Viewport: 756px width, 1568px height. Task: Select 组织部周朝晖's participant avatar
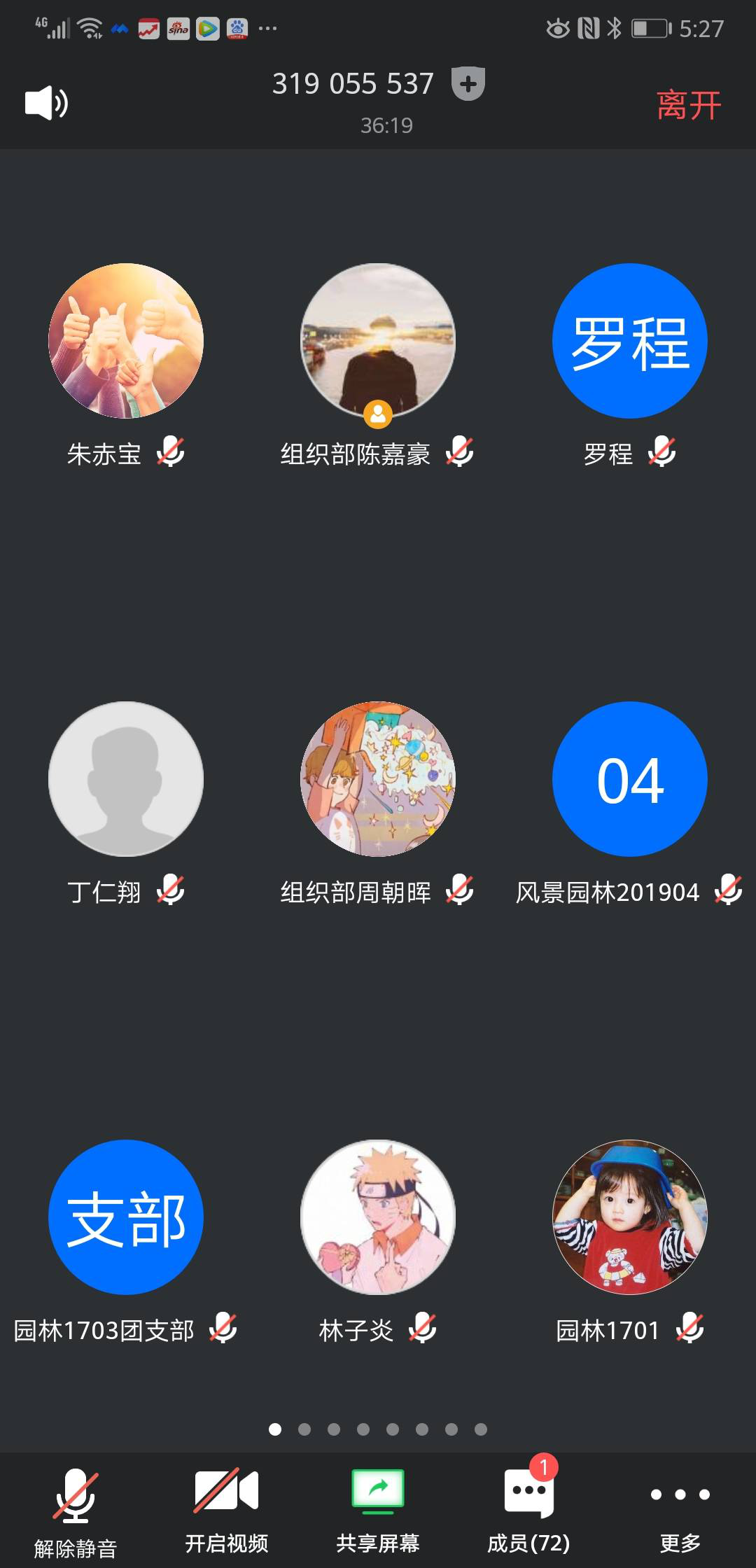378,779
